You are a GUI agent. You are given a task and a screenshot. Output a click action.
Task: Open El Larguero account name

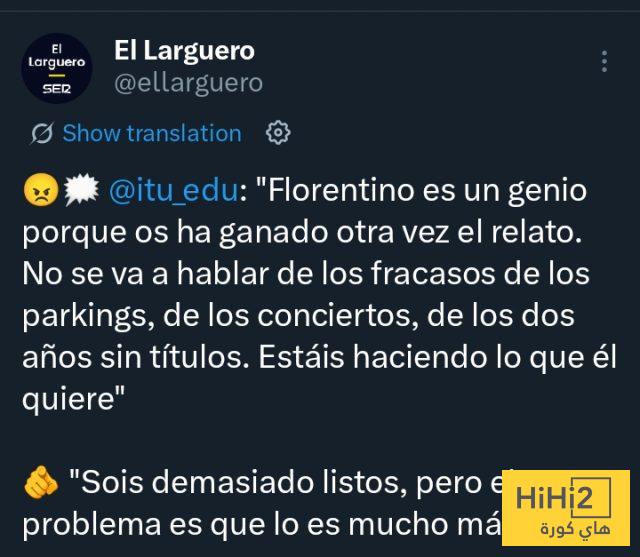[184, 51]
